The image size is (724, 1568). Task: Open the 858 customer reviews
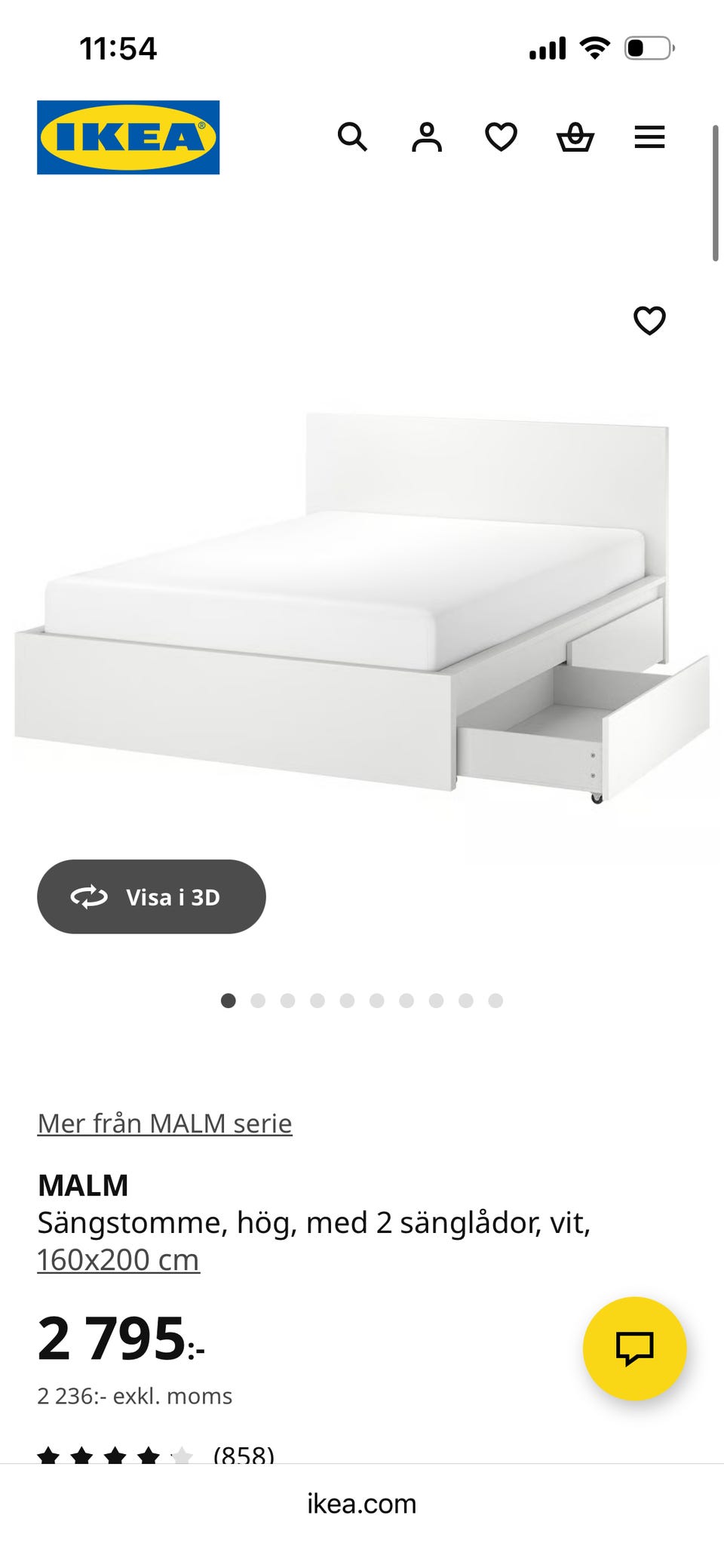pos(243,1453)
